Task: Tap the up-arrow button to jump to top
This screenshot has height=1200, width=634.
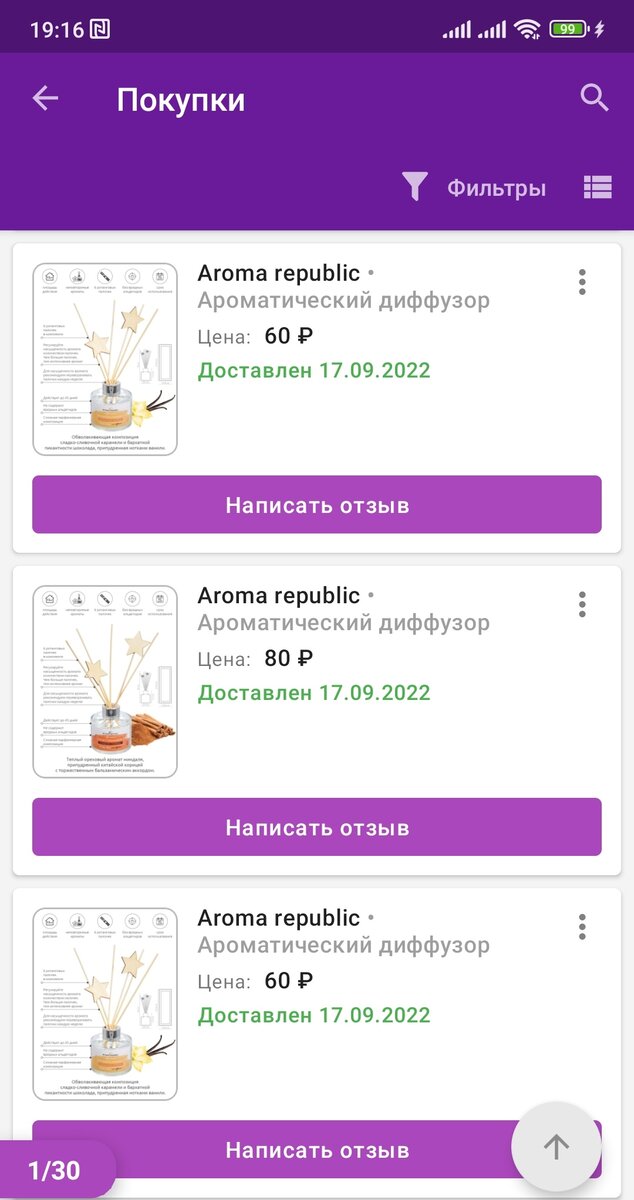Action: [556, 1147]
